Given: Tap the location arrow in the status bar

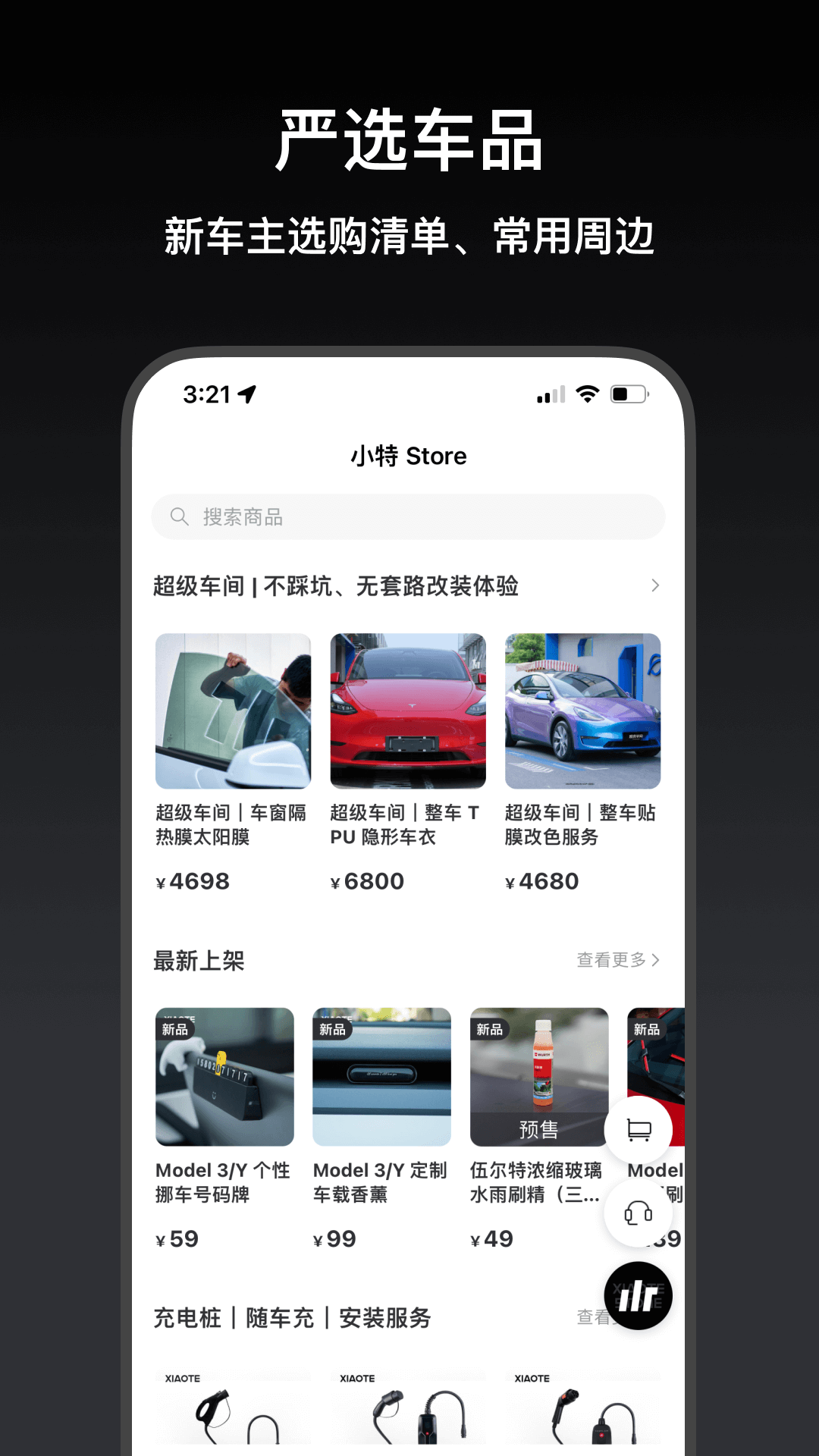Looking at the screenshot, I should pyautogui.click(x=246, y=394).
